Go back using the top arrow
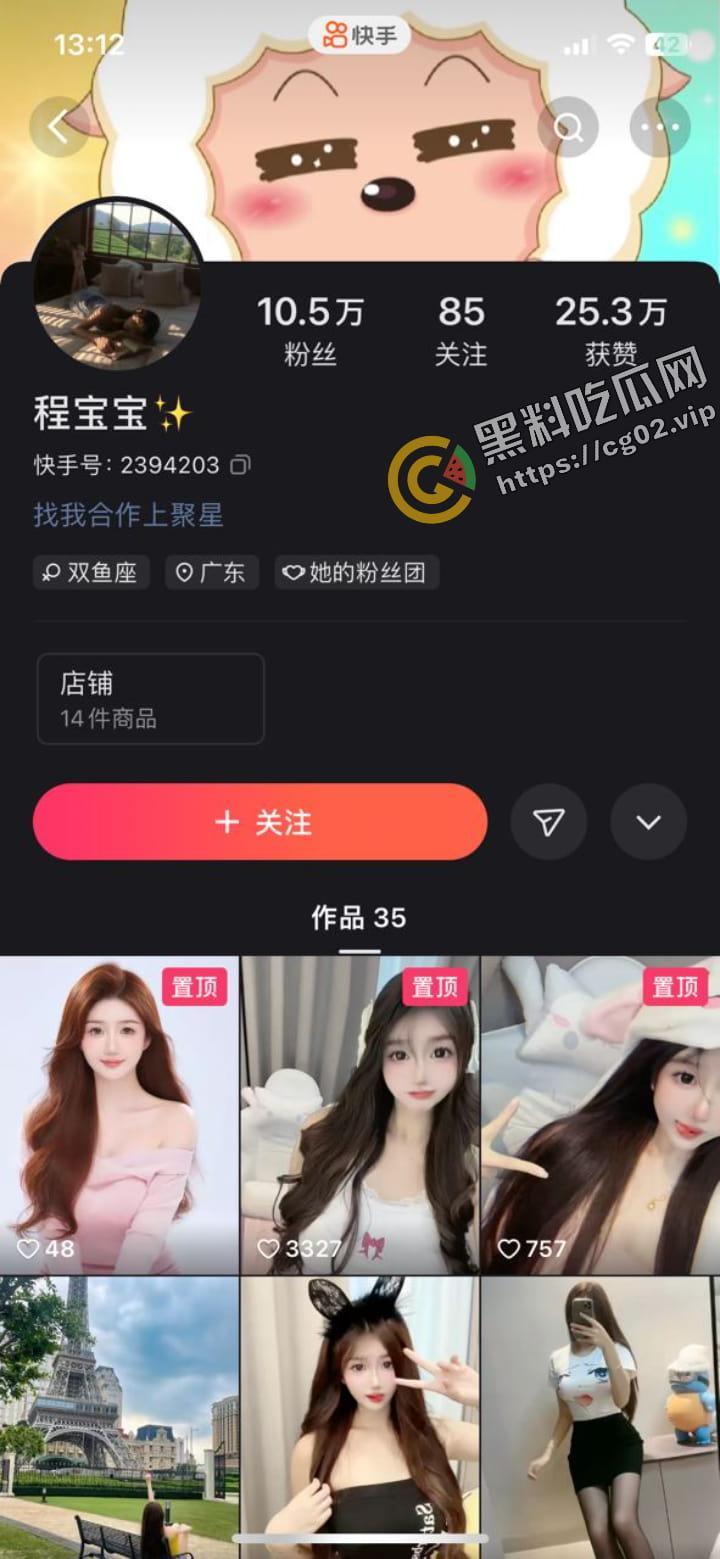 click(59, 127)
